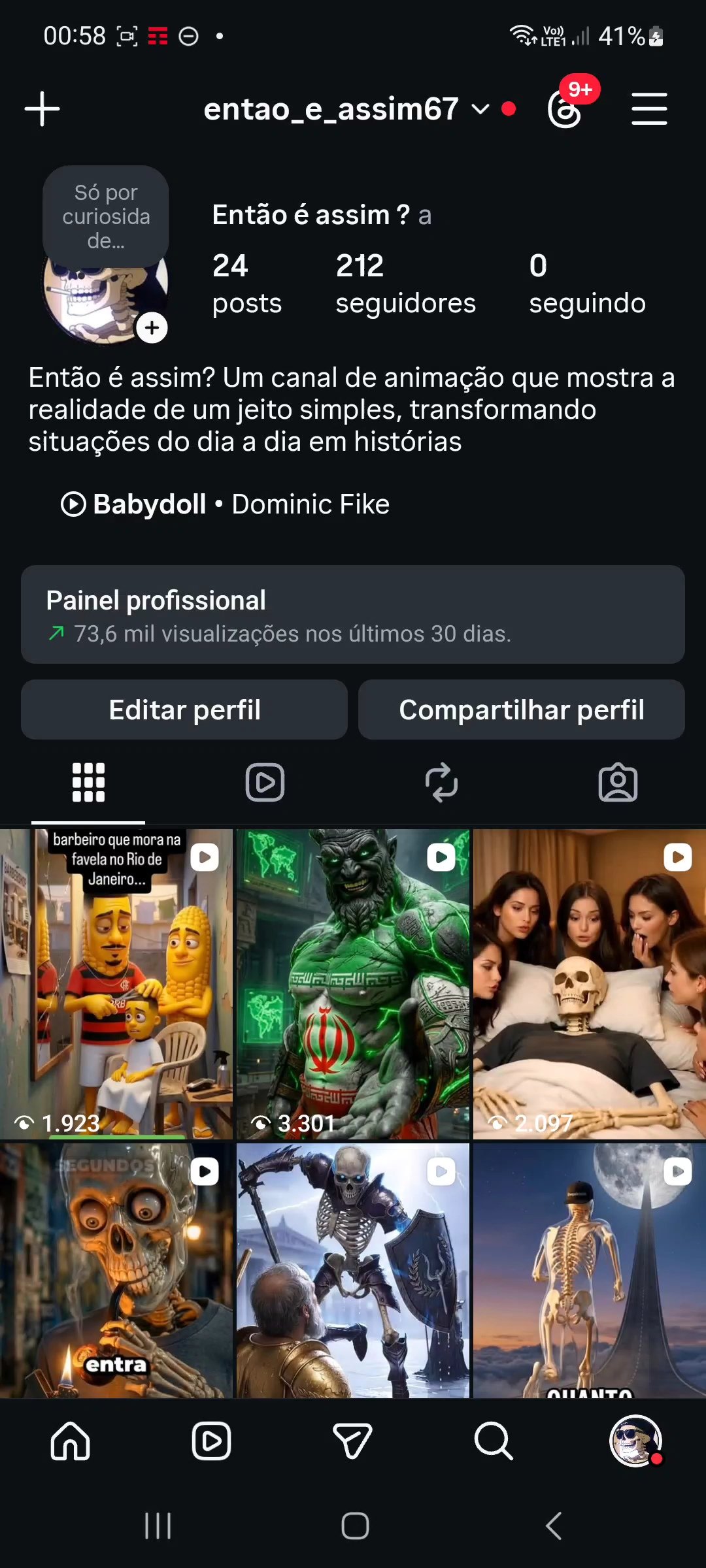This screenshot has height=1568, width=706.
Task: Tap the Editar perfil button
Action: (184, 710)
